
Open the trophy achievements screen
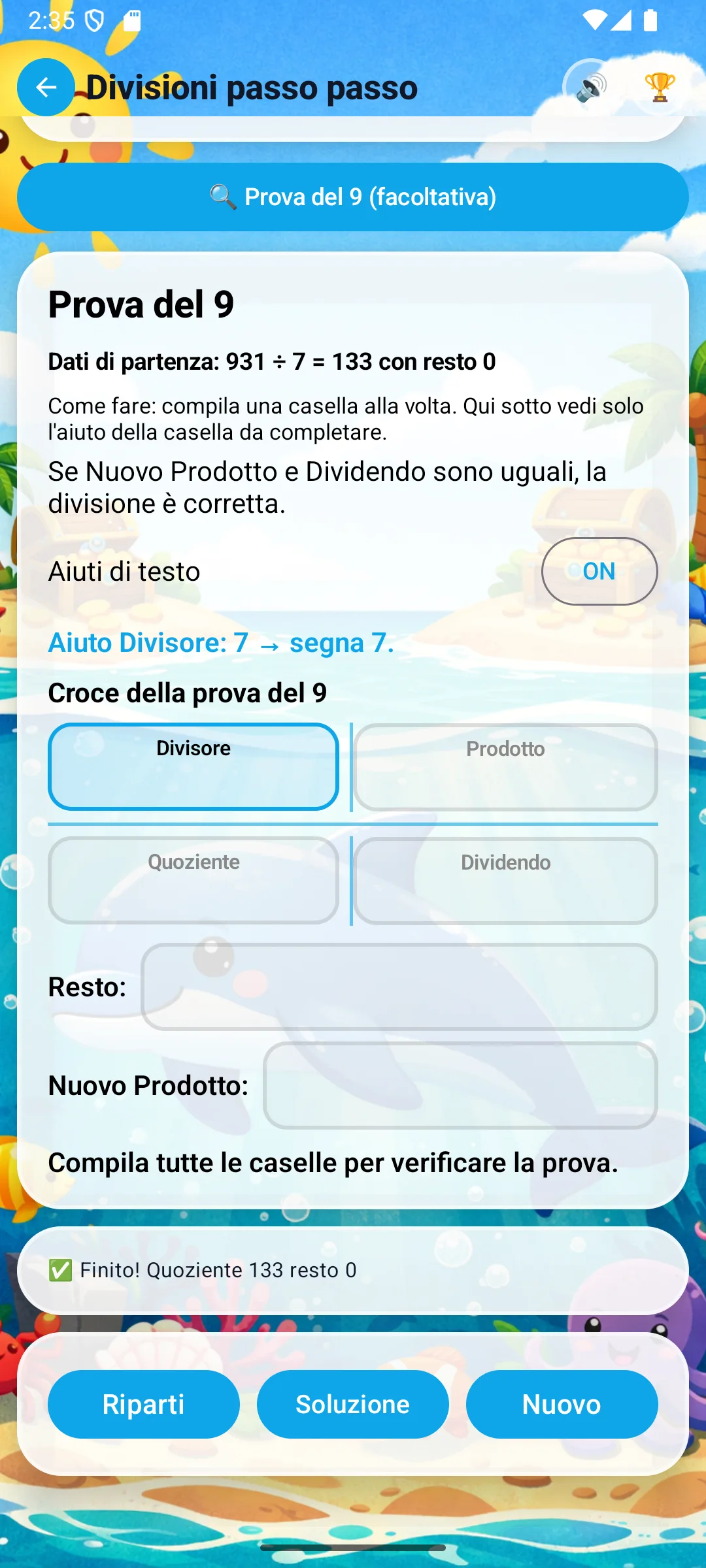(x=660, y=86)
